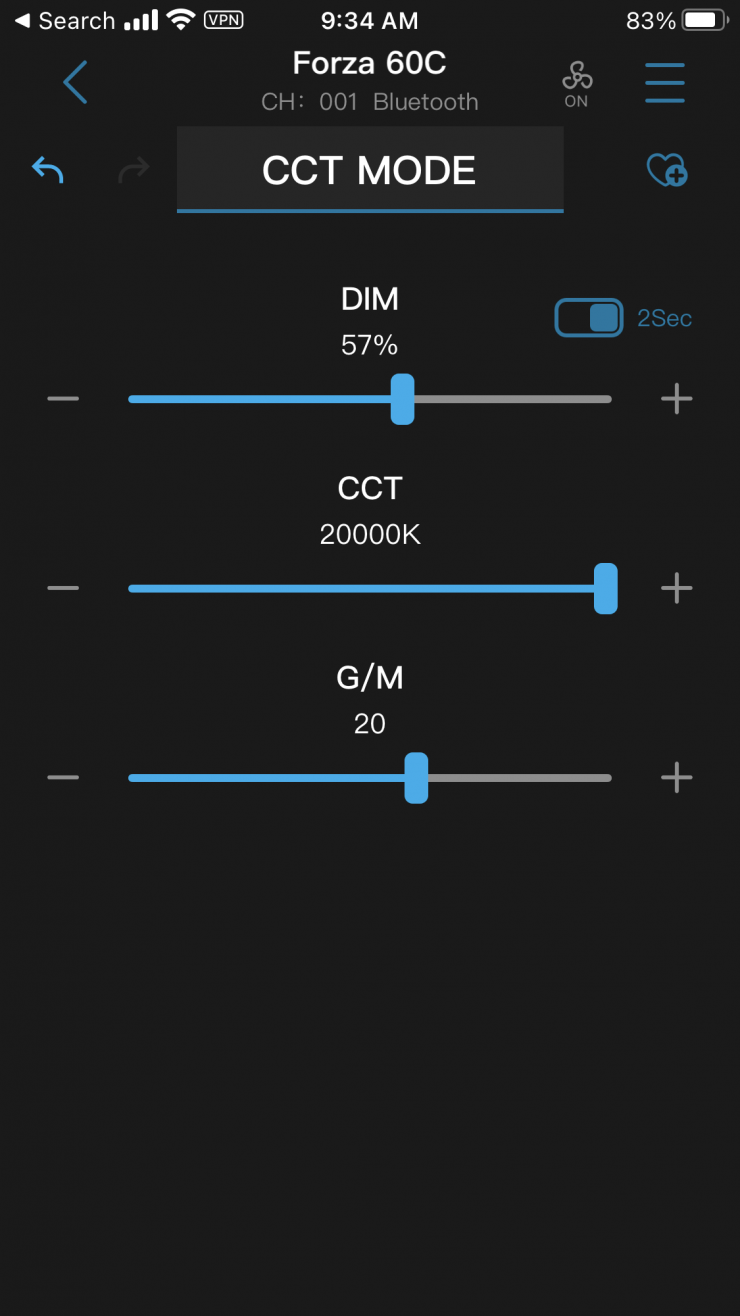Increase CCT with the plus button

676,588
